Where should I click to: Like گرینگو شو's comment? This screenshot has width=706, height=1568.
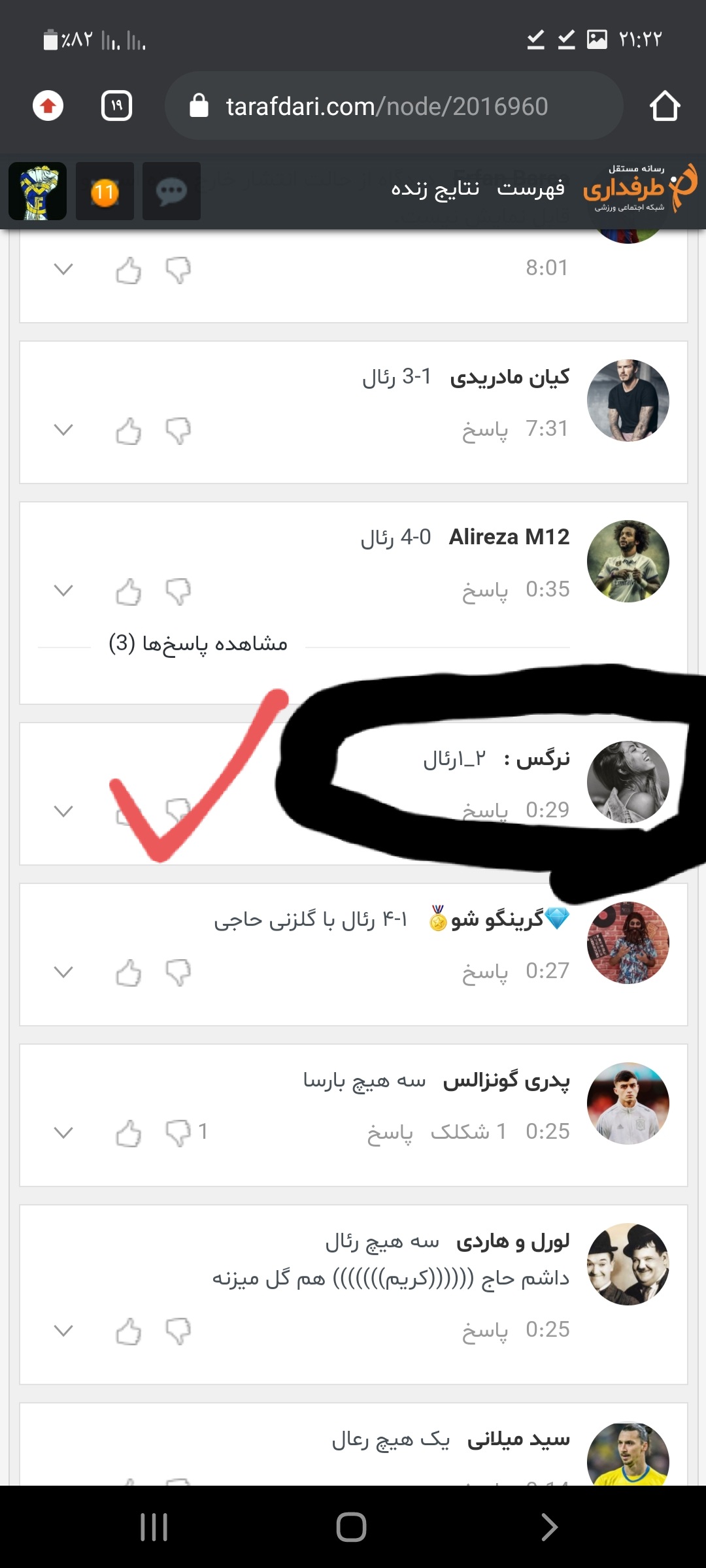click(128, 973)
